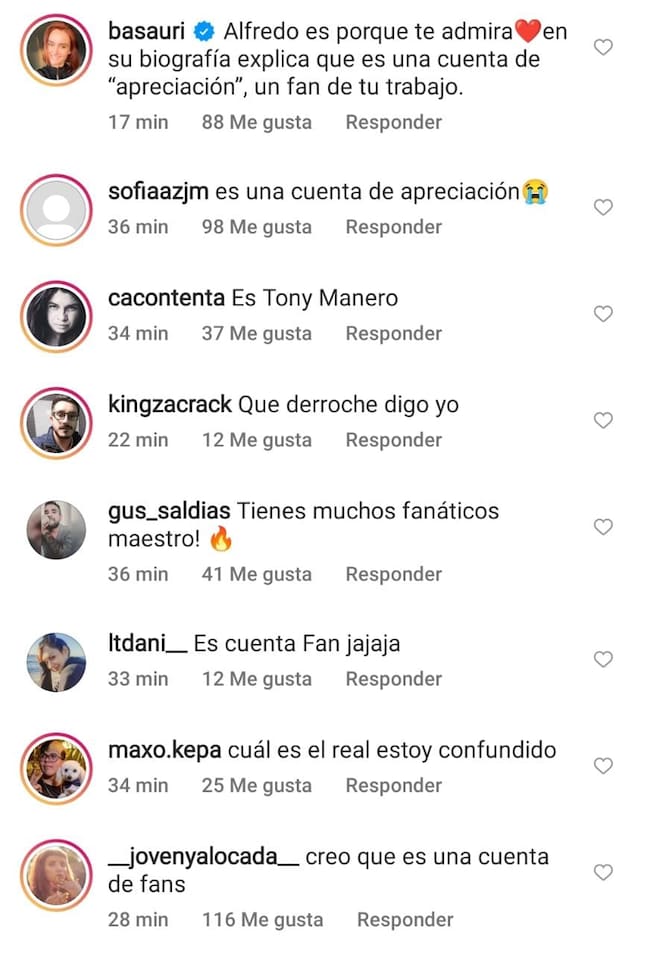Like the comment by kingzacrack

coord(603,421)
